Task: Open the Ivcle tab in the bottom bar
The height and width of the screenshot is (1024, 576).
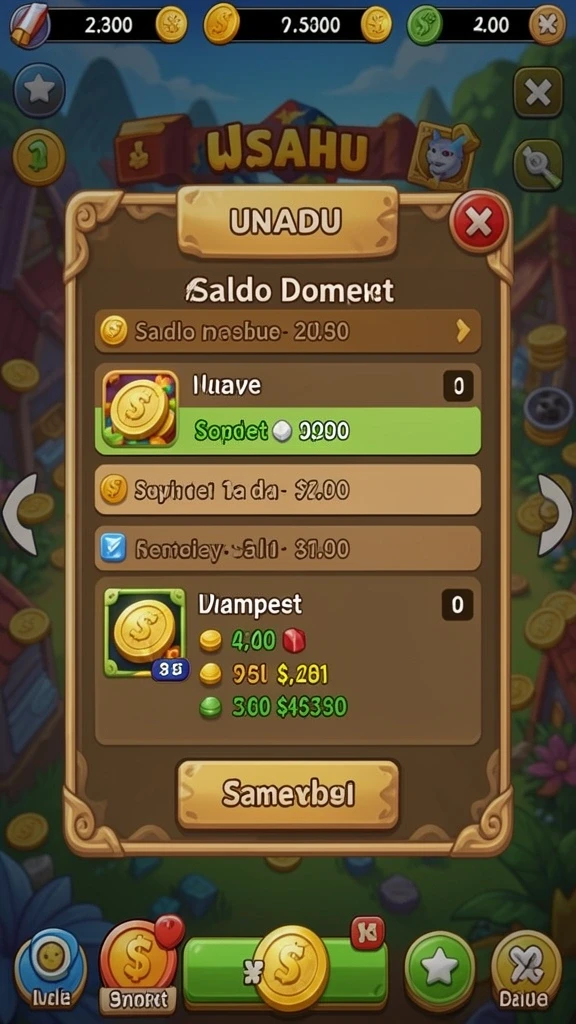Action: 50,968
